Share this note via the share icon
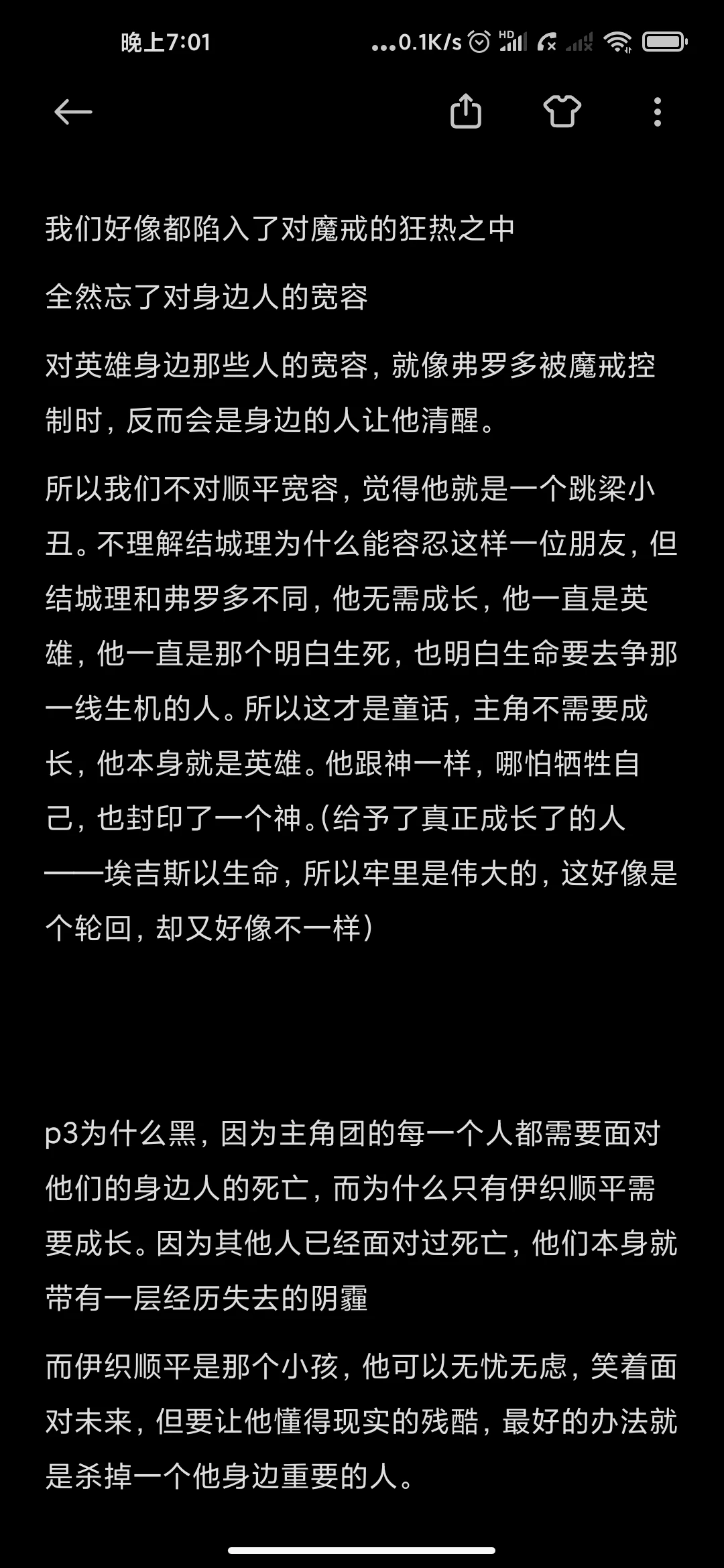This screenshot has height=1568, width=724. click(x=466, y=111)
